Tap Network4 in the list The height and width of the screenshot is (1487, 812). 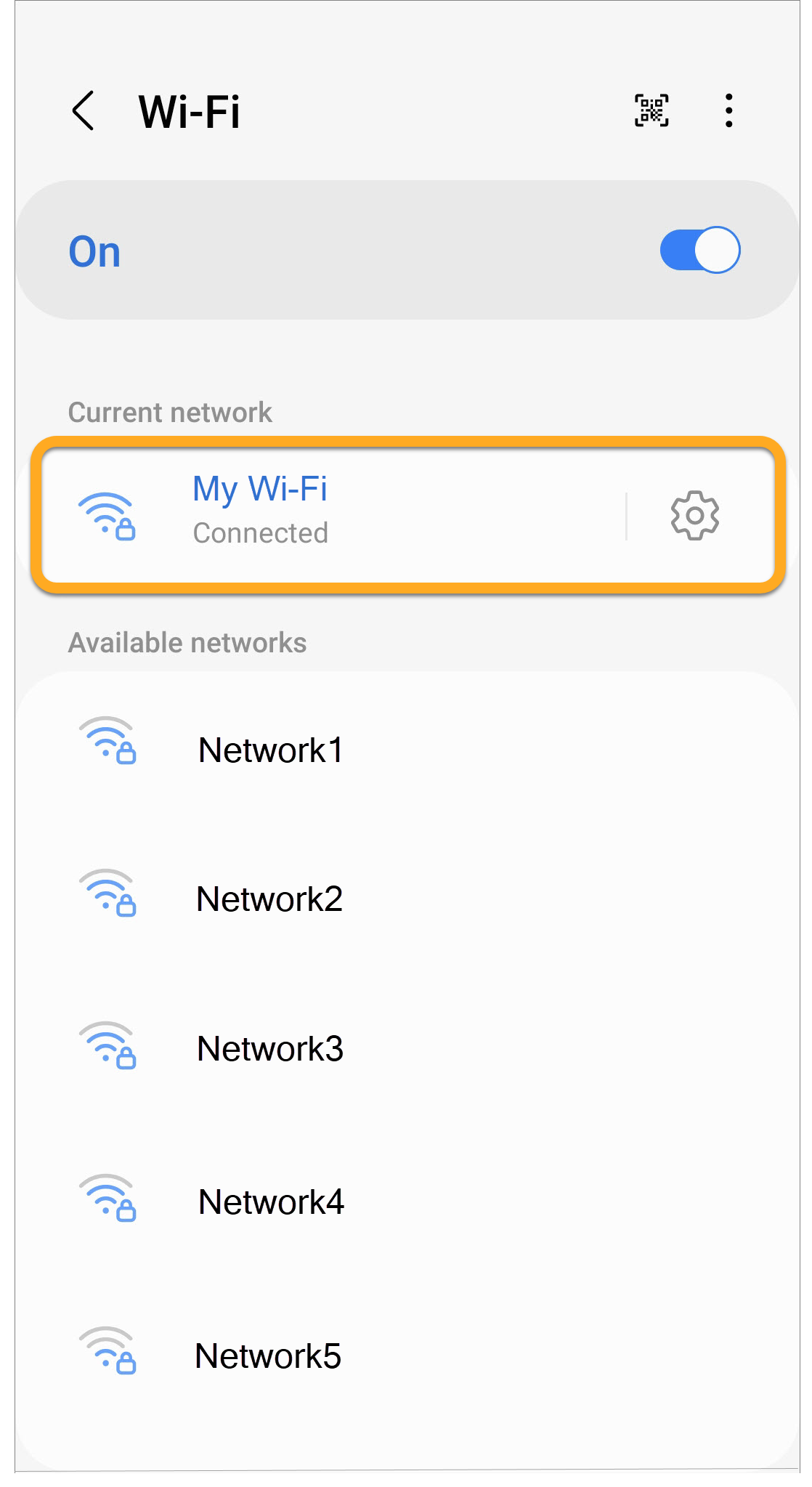coord(271,1202)
